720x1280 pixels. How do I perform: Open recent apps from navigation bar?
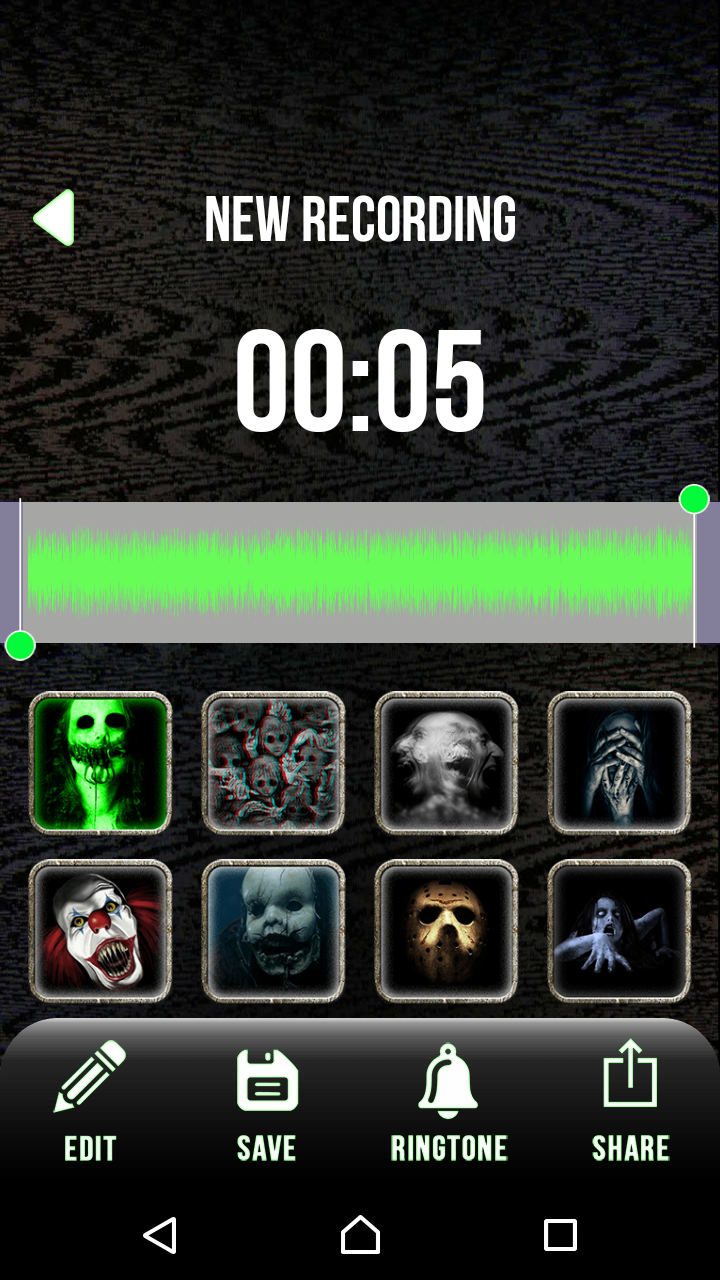tap(560, 1235)
